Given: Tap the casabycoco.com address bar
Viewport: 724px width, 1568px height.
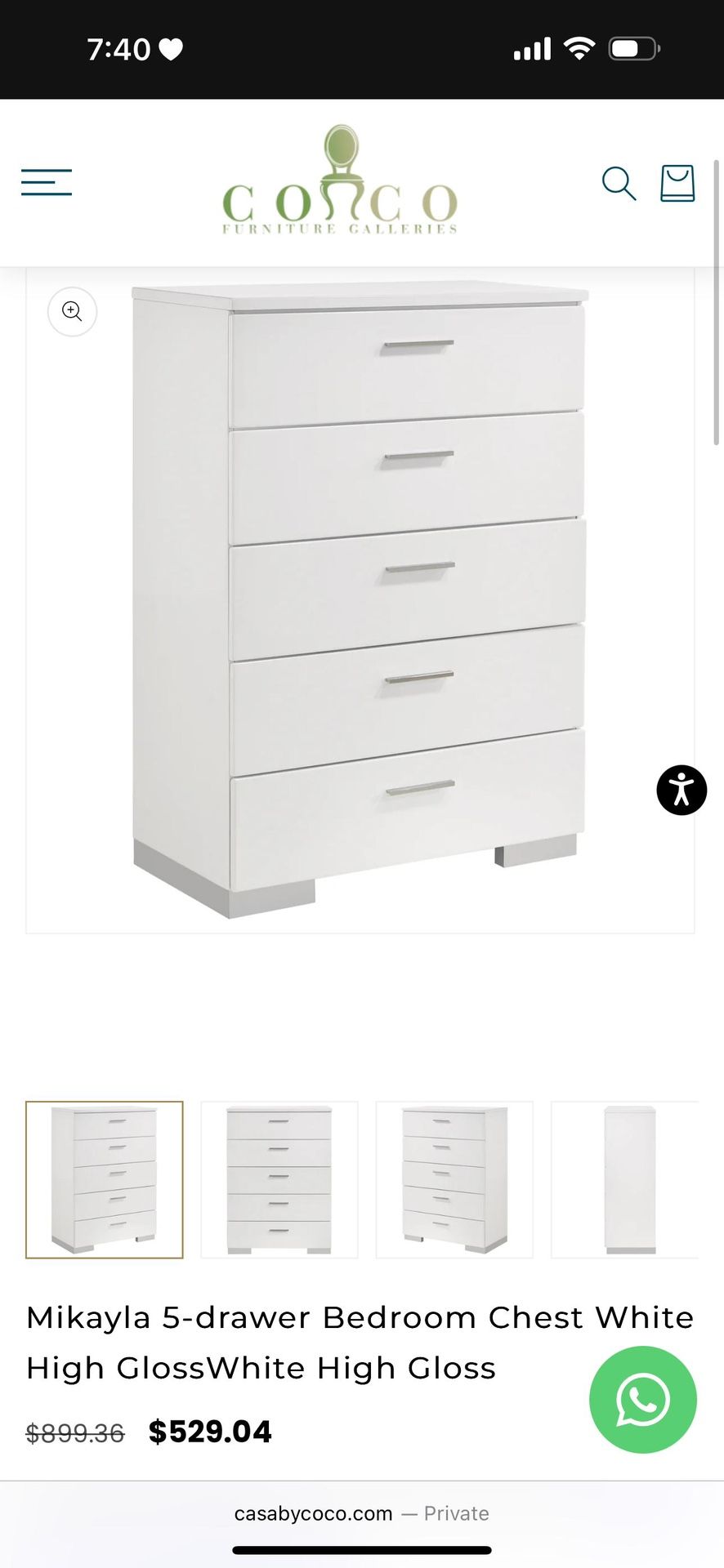Looking at the screenshot, I should (313, 1513).
